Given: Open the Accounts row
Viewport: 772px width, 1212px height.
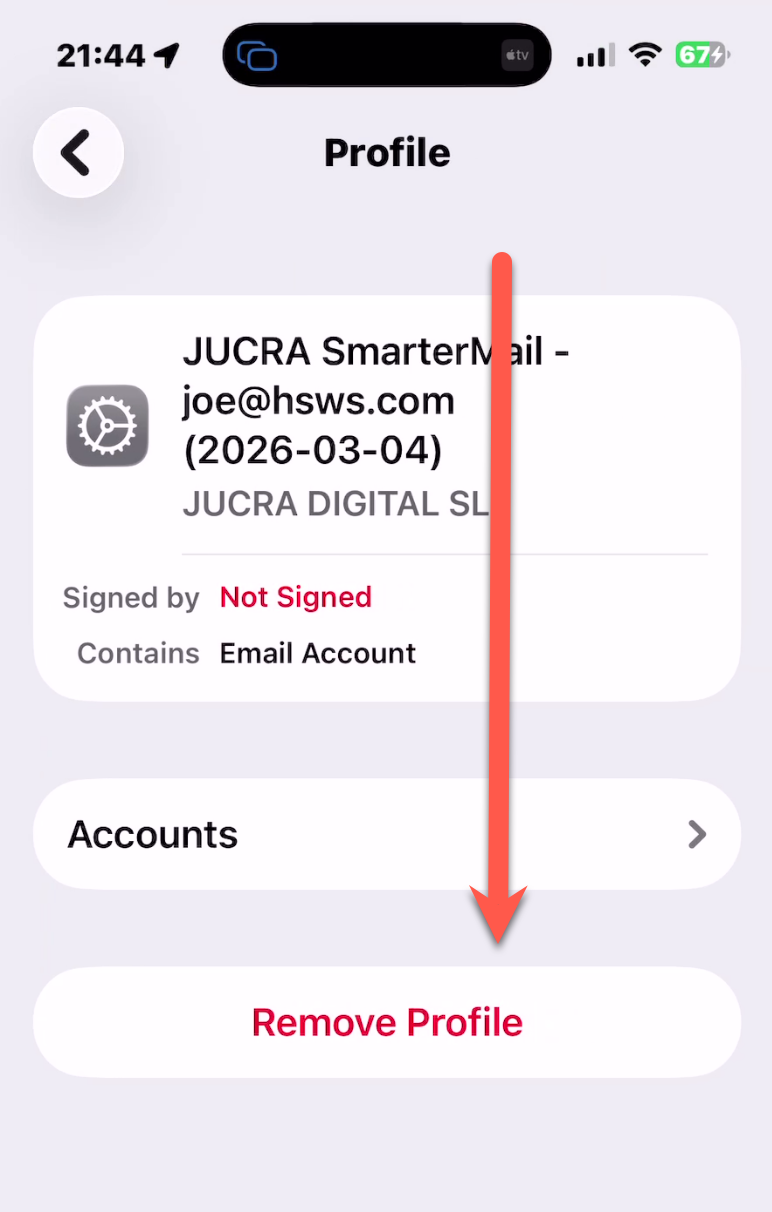Looking at the screenshot, I should point(386,834).
